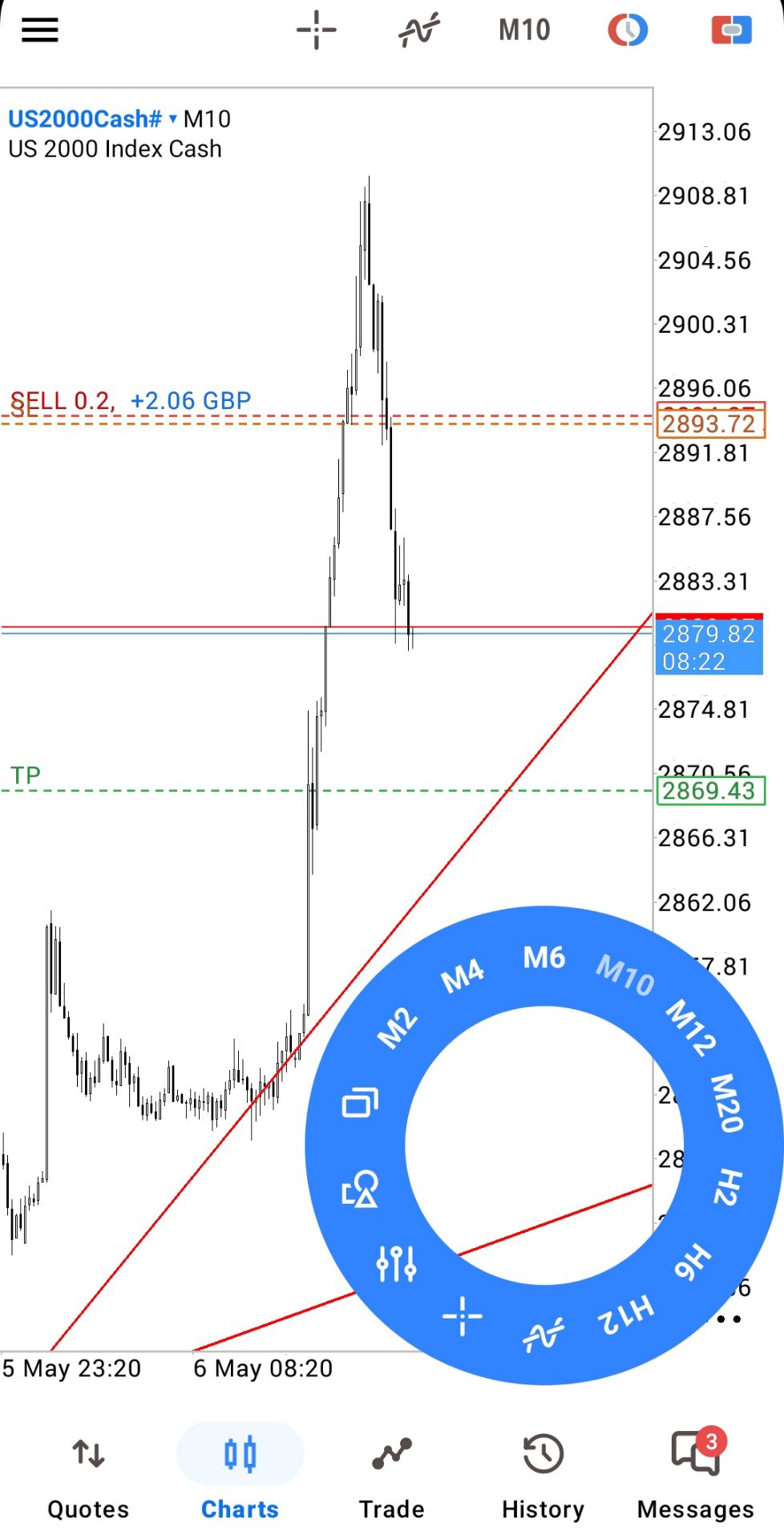The width and height of the screenshot is (784, 1540).
Task: Pick the H6 timeframe
Action: click(x=693, y=1262)
